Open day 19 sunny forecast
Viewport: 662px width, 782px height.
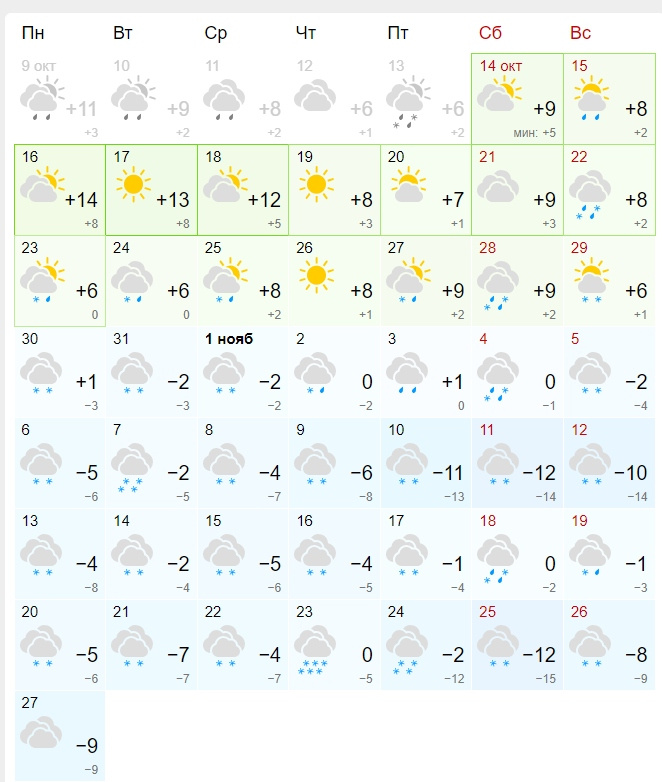335,190
